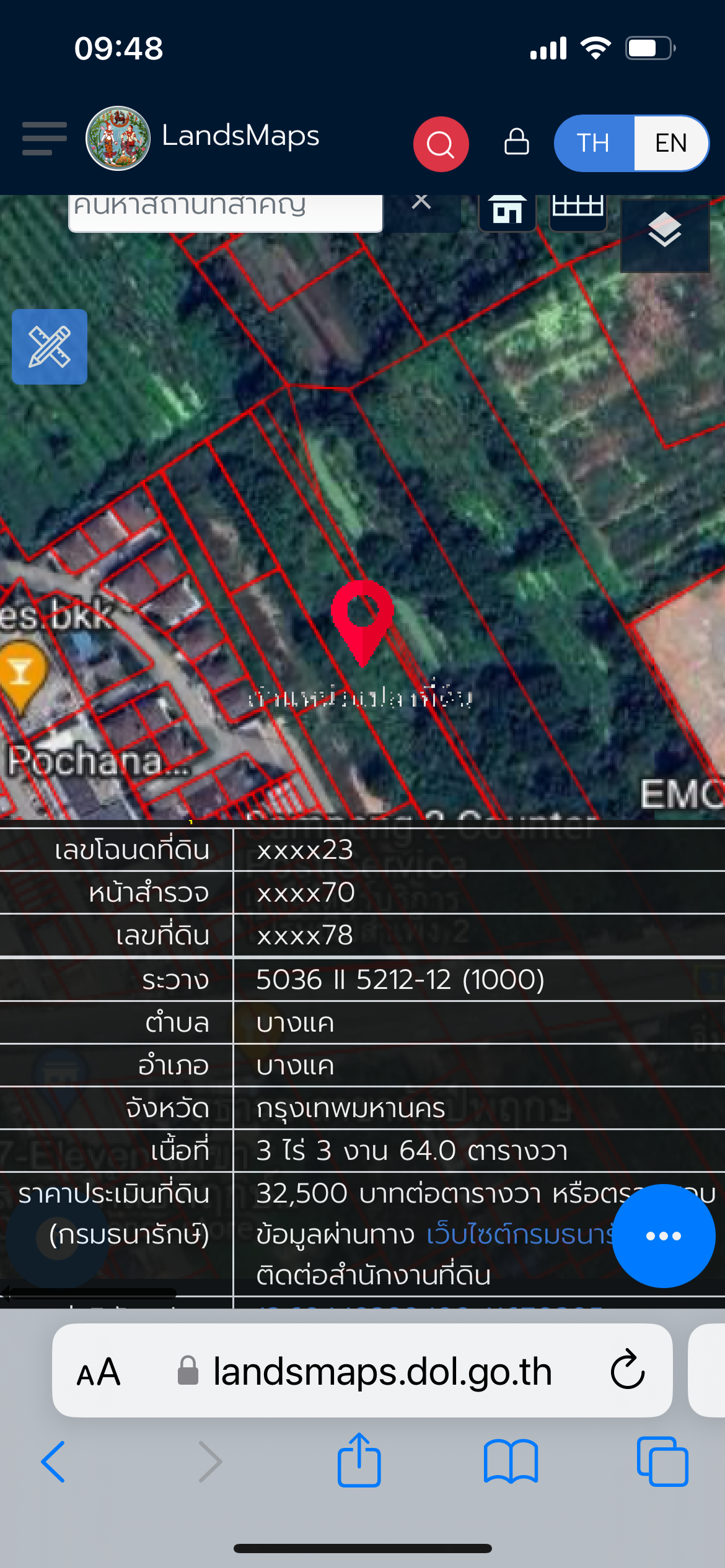Open Safari reader AA options

[x=99, y=1372]
